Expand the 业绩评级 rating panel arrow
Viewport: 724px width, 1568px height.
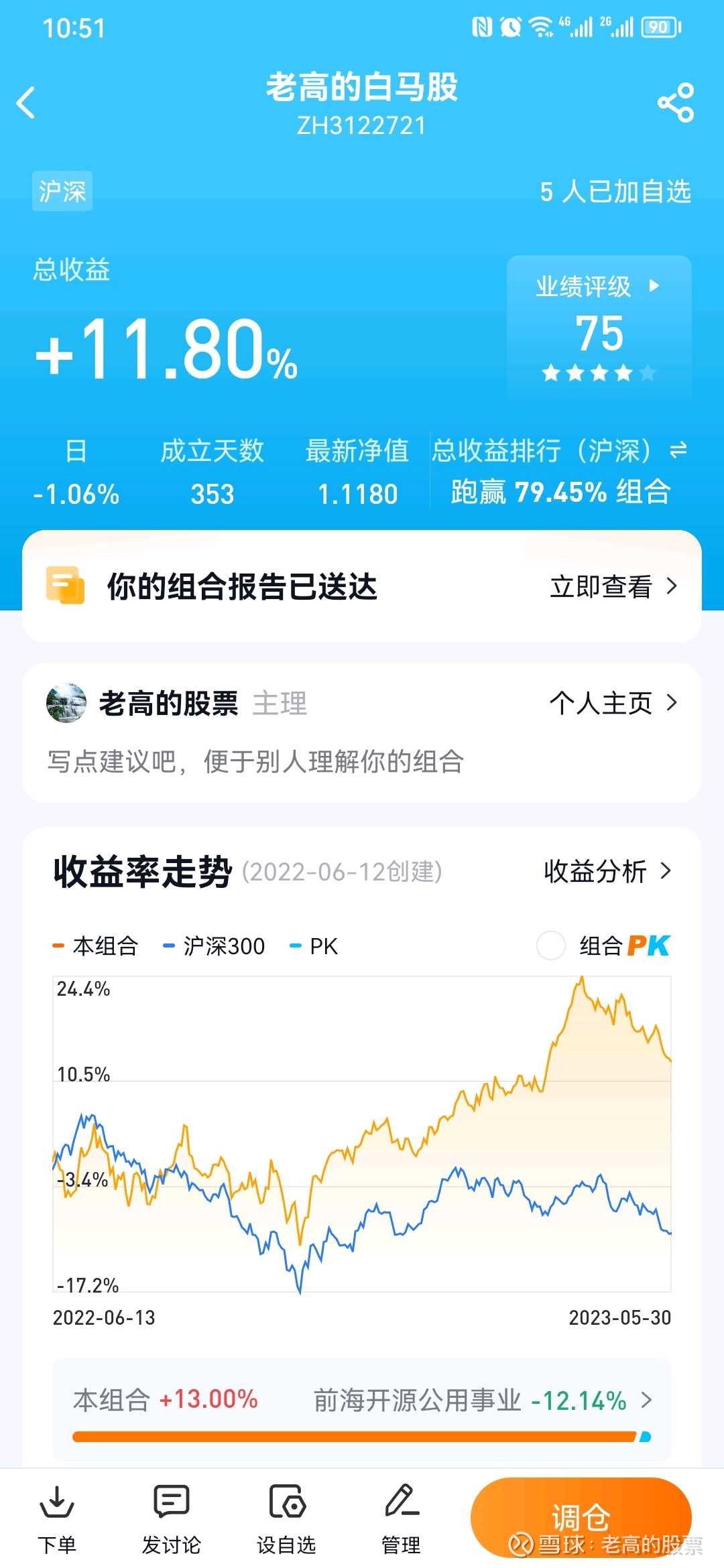coord(654,285)
